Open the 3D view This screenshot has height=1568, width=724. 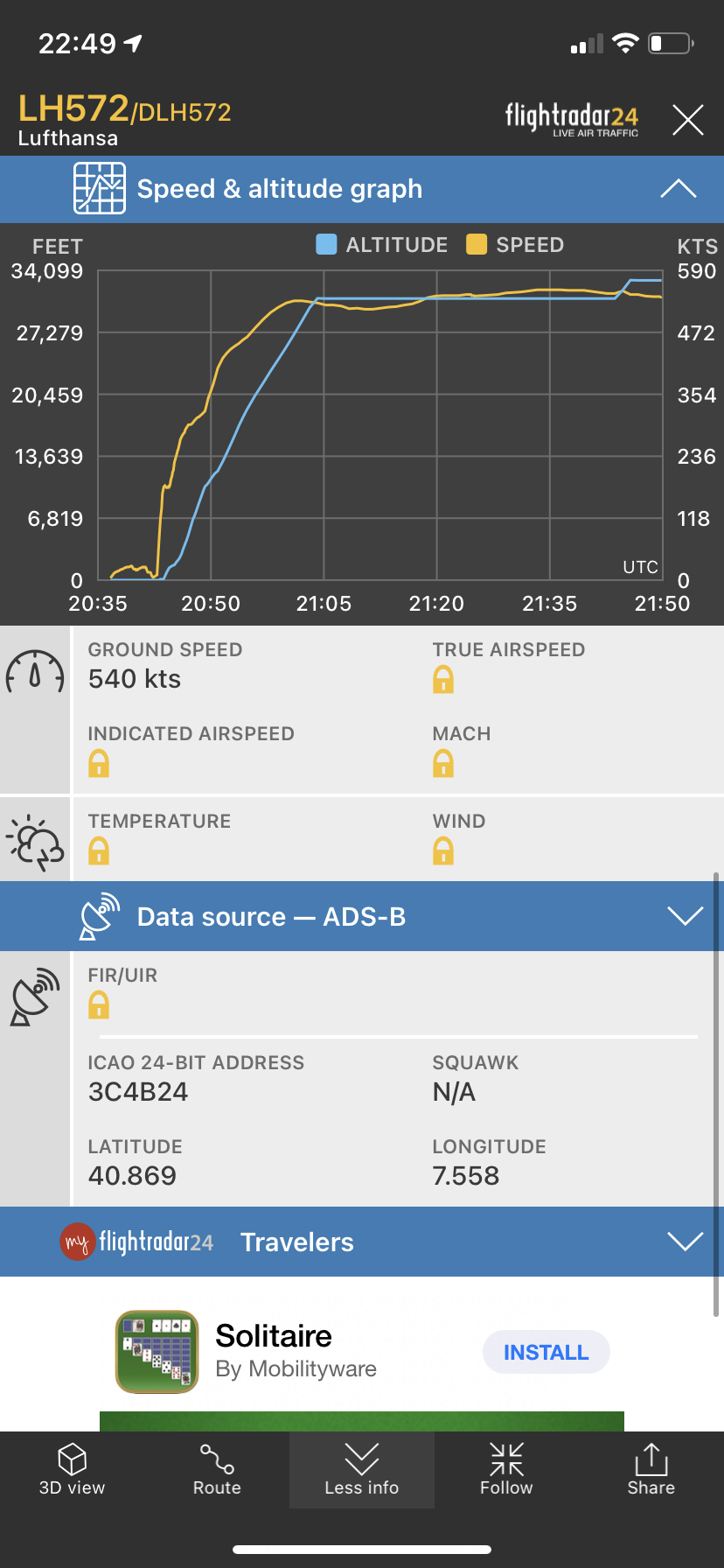tap(72, 1470)
